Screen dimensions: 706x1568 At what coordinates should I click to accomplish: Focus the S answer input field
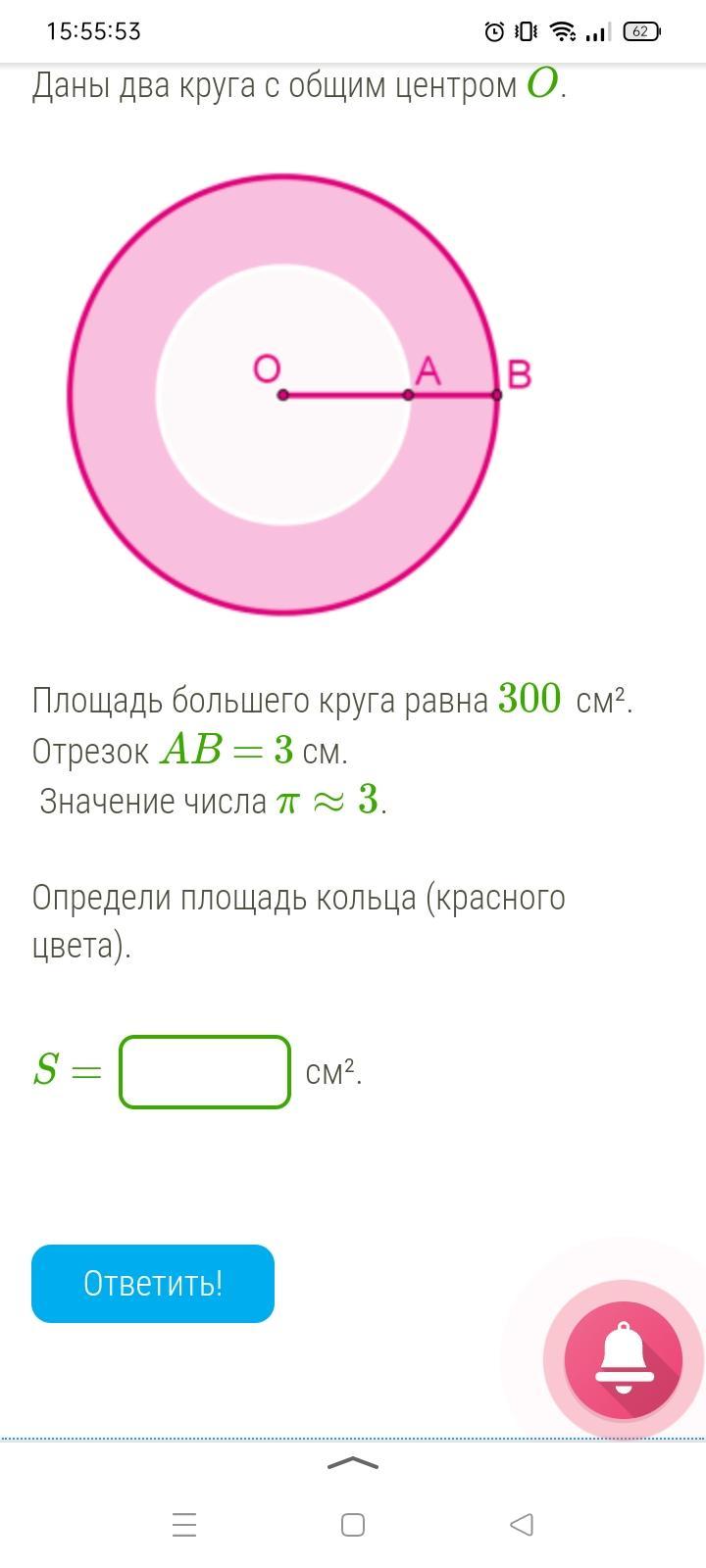(204, 1072)
